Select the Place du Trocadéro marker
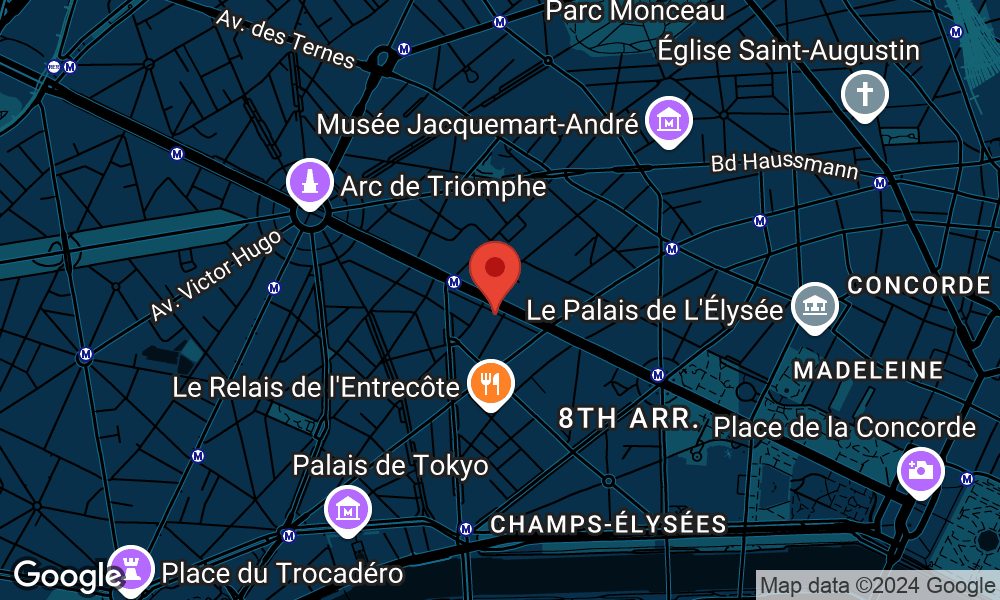 click(131, 568)
